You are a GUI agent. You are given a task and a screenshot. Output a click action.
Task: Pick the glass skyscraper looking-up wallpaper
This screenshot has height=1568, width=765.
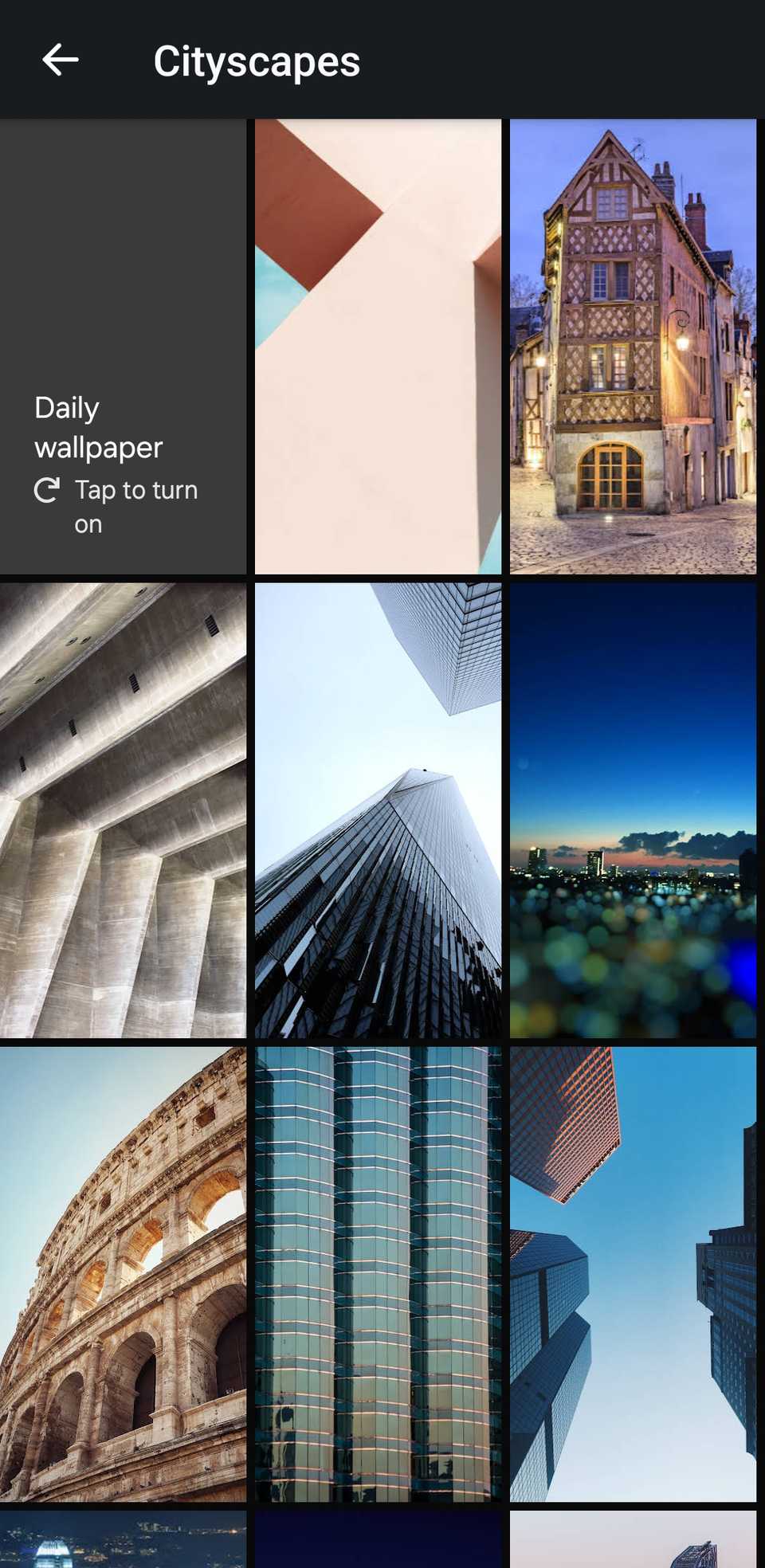[378, 810]
